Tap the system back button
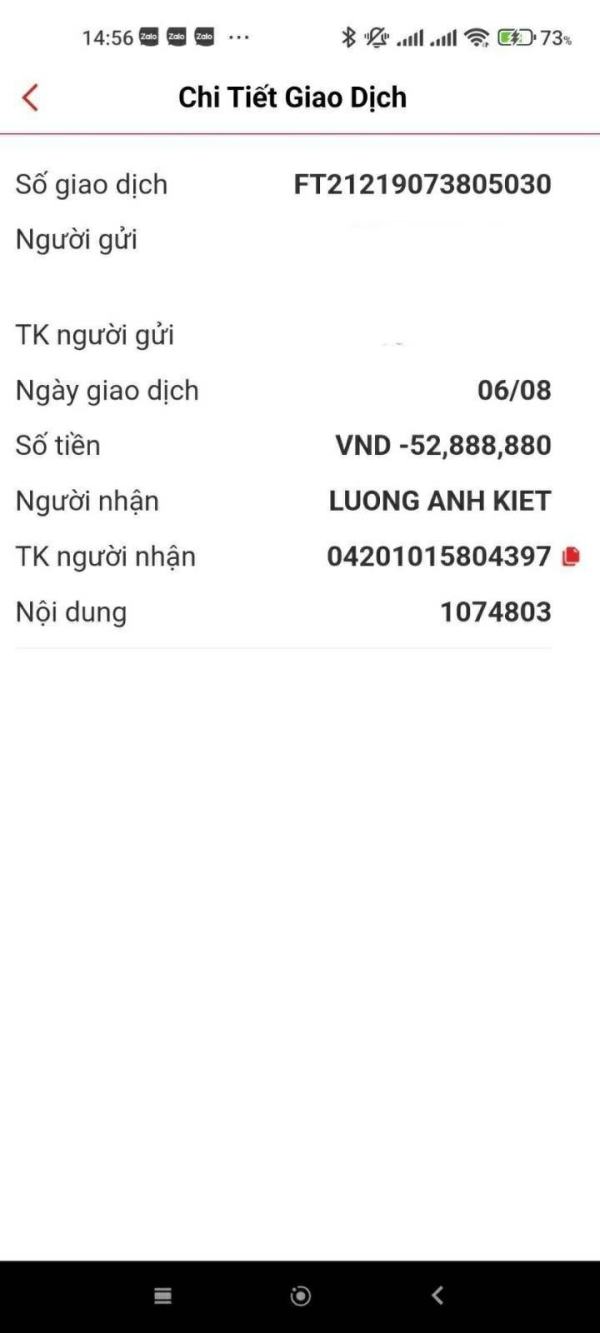Screen dimensions: 600x1333 (x=437, y=1296)
